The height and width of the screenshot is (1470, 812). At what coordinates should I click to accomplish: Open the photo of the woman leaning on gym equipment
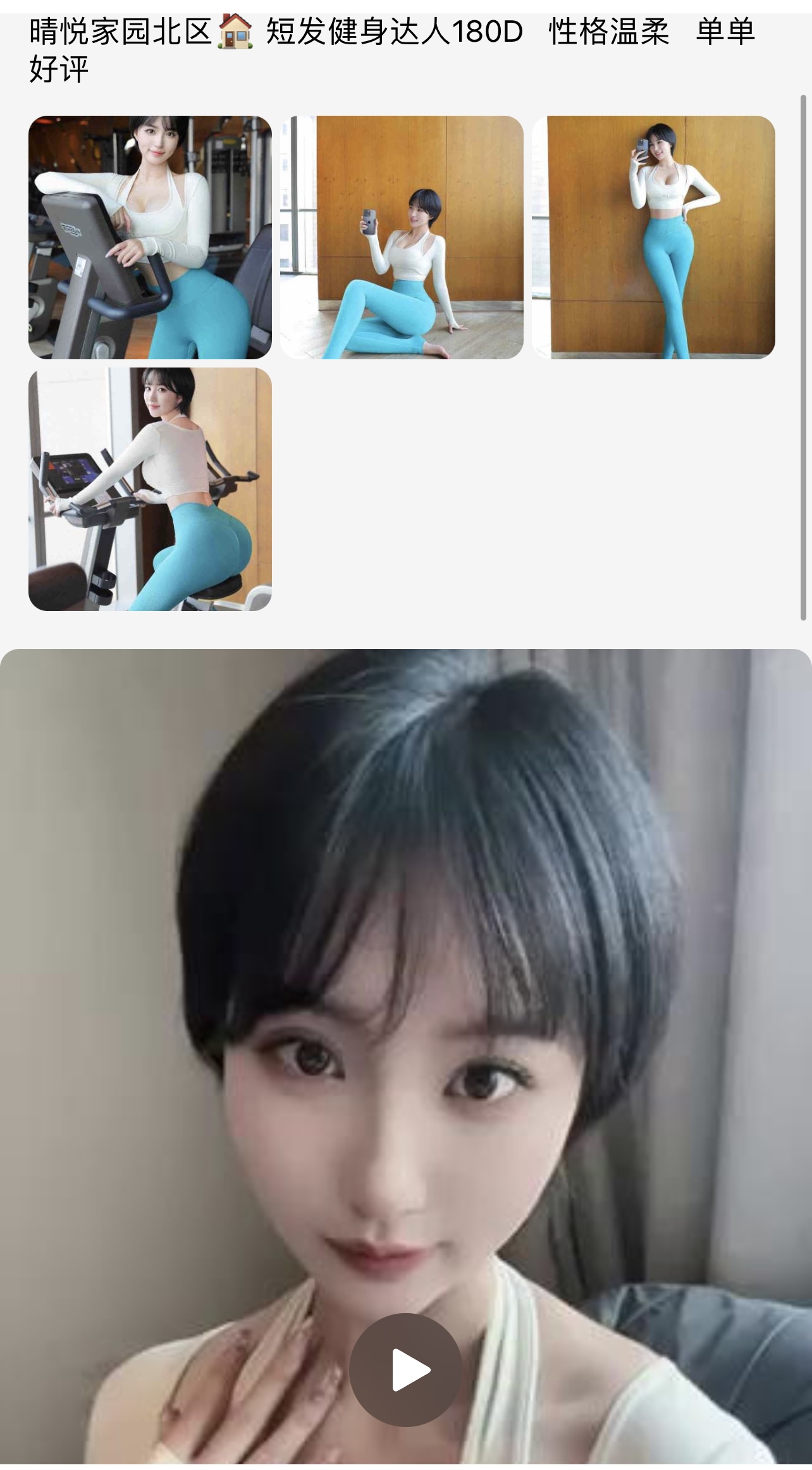pyautogui.click(x=150, y=237)
